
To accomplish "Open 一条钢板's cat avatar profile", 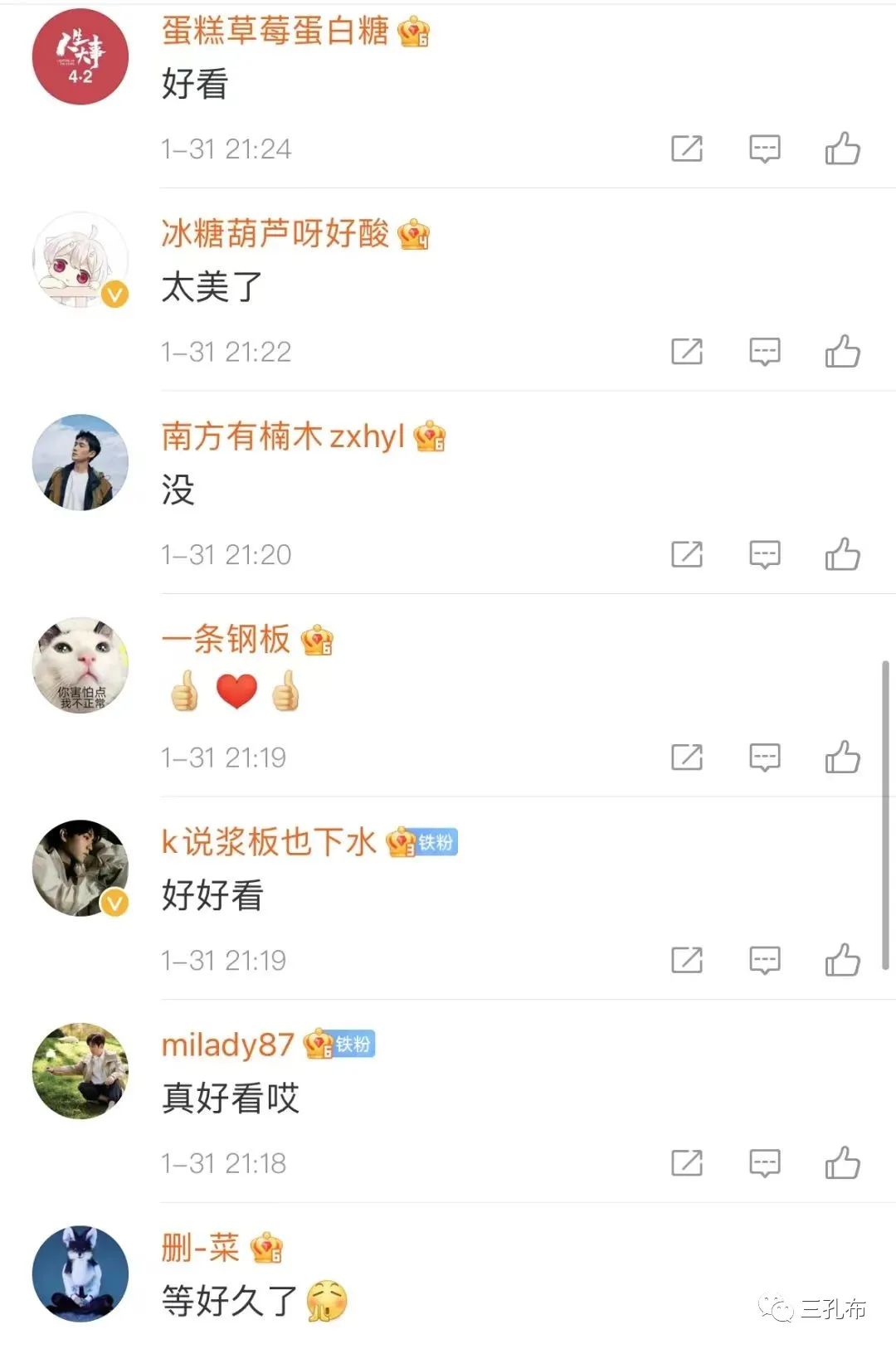I will click(x=80, y=665).
